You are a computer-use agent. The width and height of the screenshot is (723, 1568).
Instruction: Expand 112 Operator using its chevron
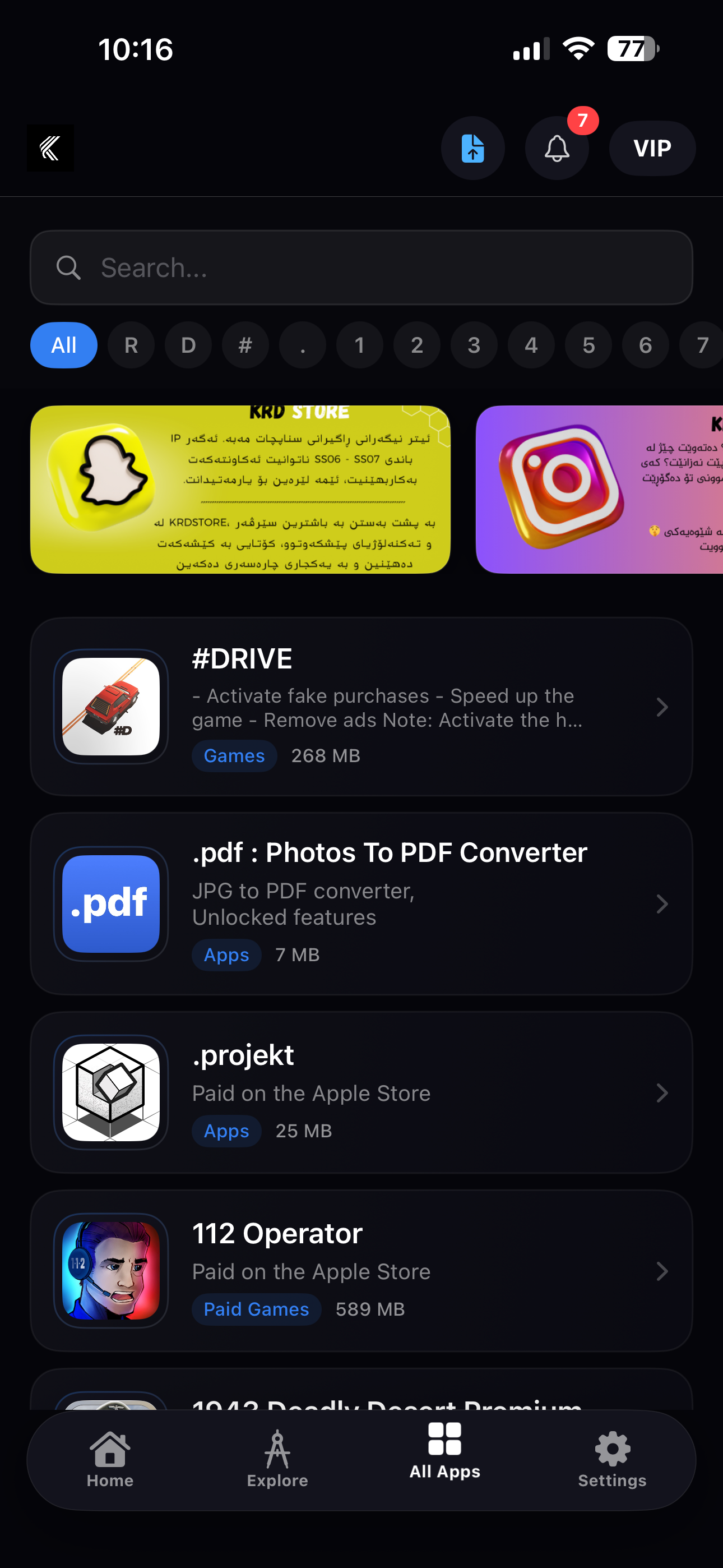662,1270
